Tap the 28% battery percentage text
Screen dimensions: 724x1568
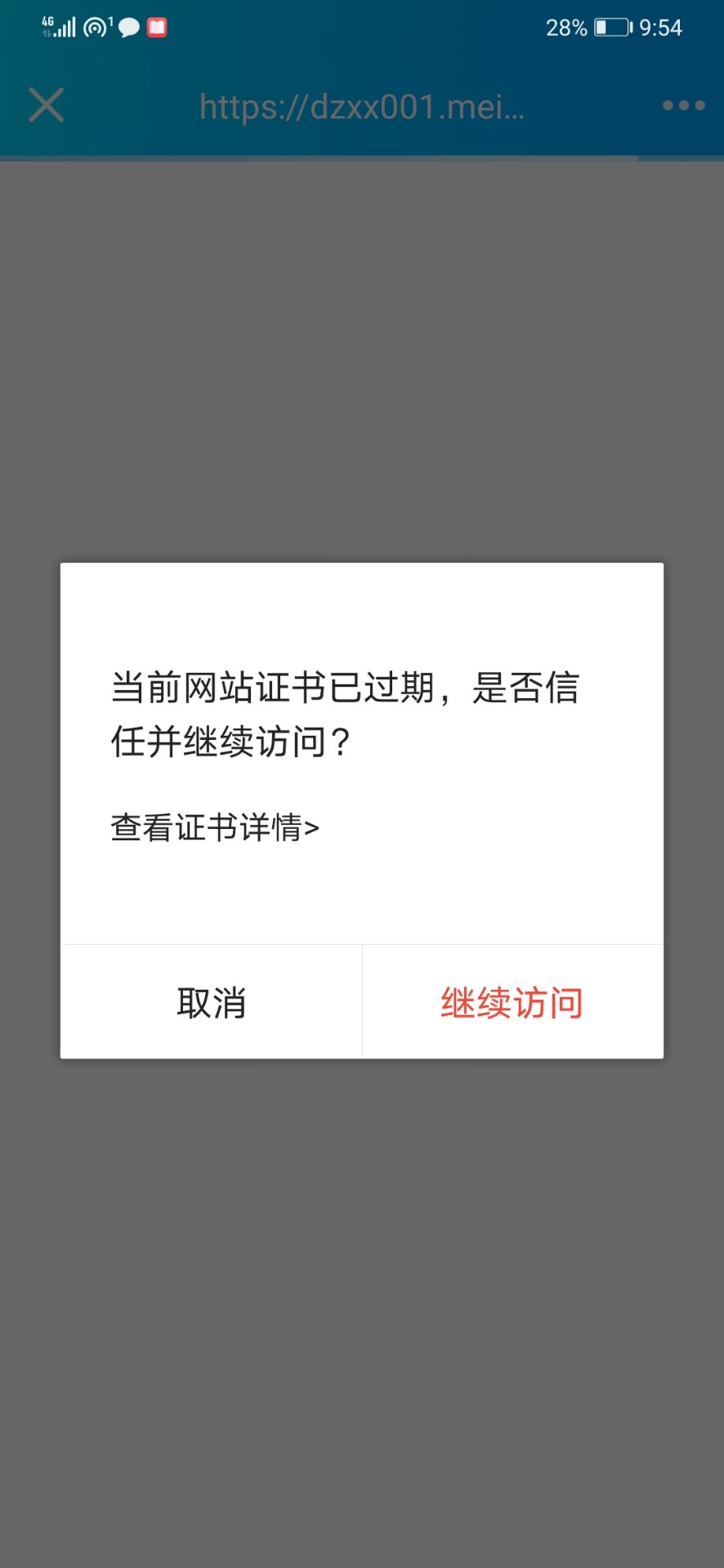(x=567, y=27)
